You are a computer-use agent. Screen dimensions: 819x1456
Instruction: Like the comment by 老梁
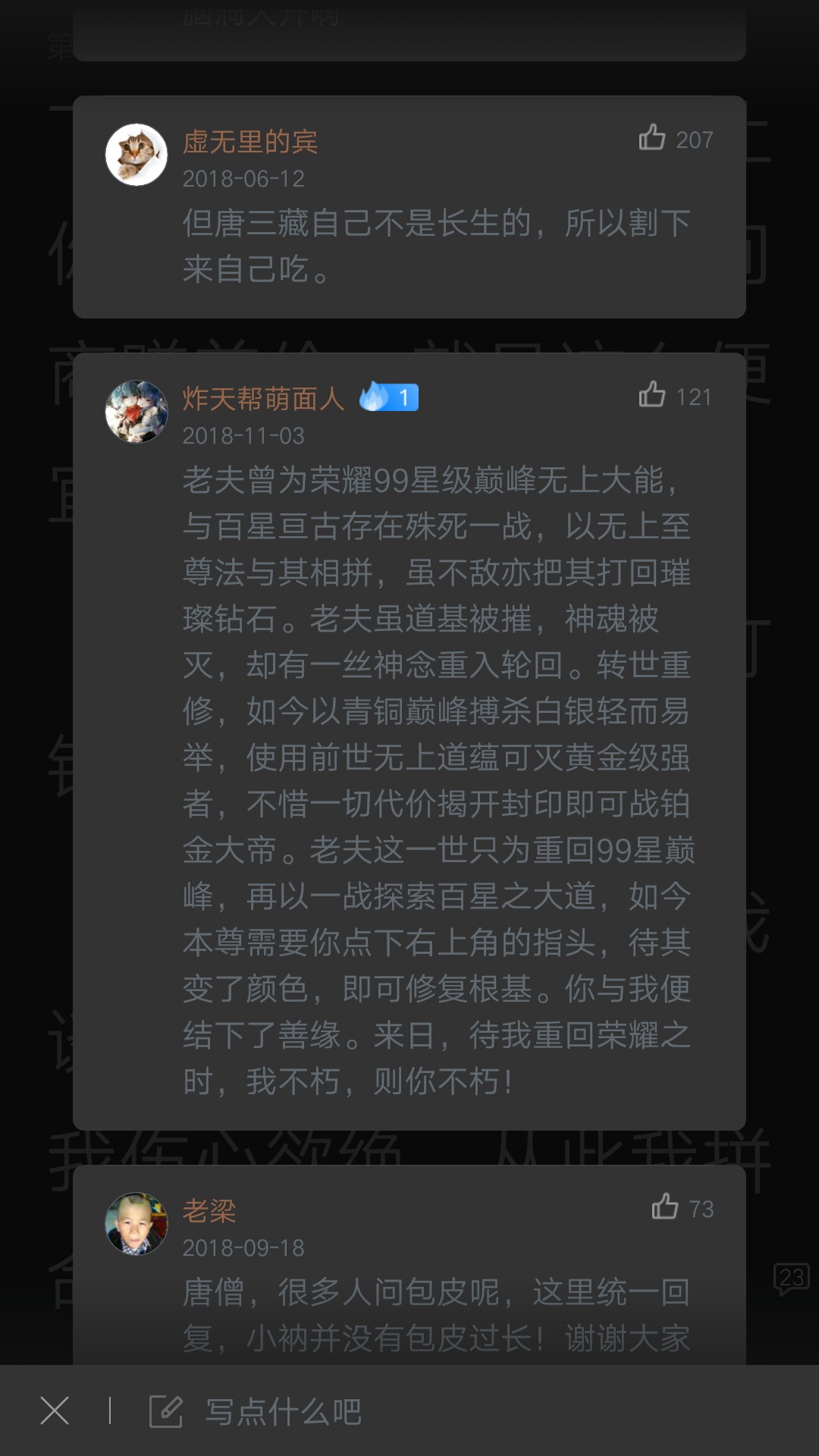pos(665,1207)
